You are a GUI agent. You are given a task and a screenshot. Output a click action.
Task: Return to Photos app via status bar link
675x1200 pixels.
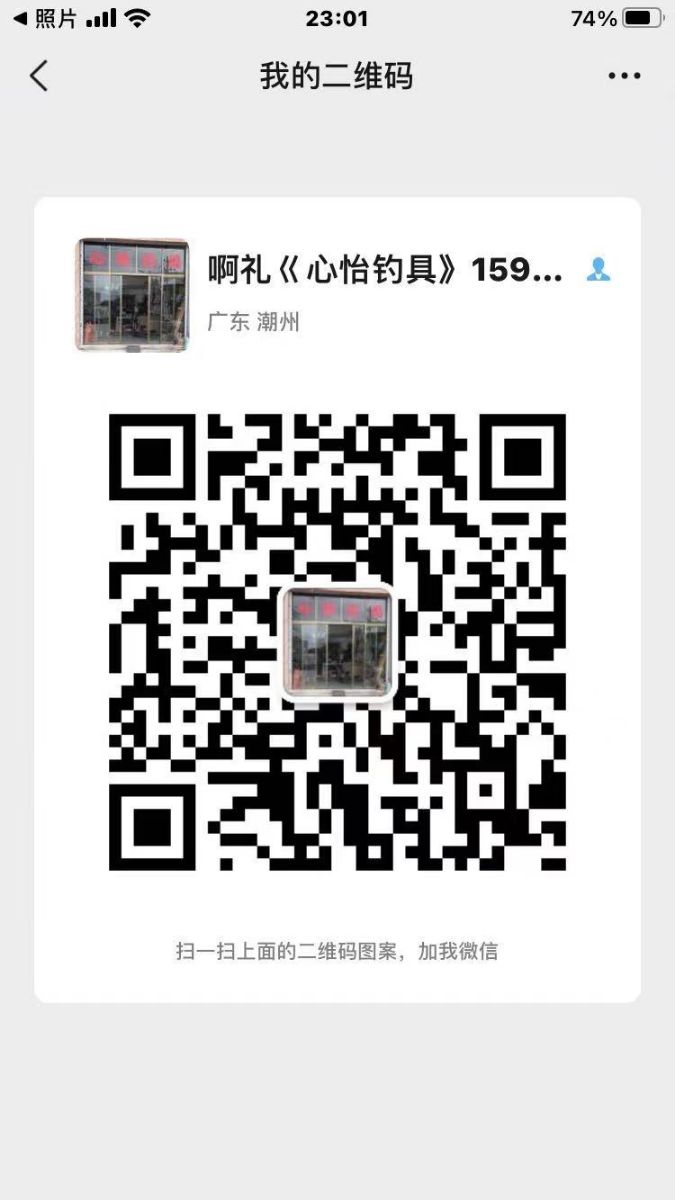tap(44, 18)
